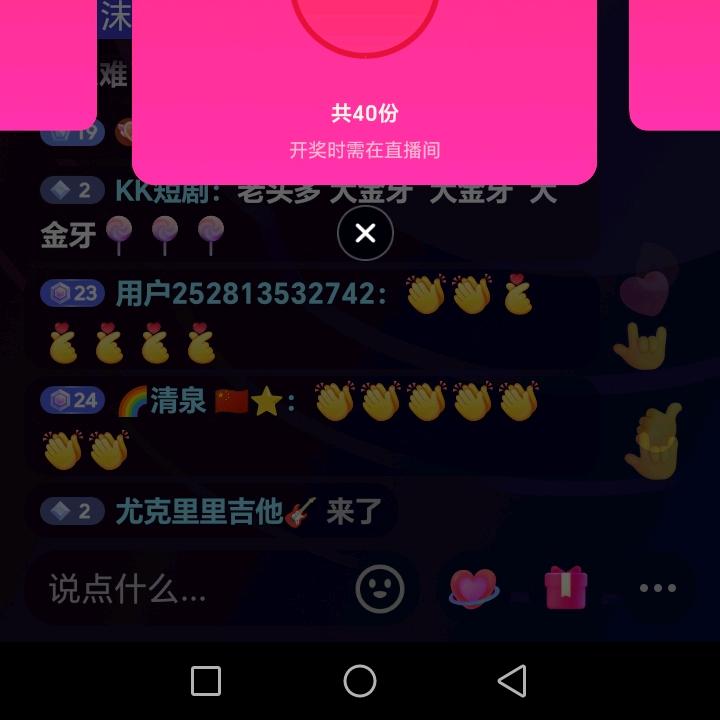Open the gift panel

pyautogui.click(x=565, y=589)
